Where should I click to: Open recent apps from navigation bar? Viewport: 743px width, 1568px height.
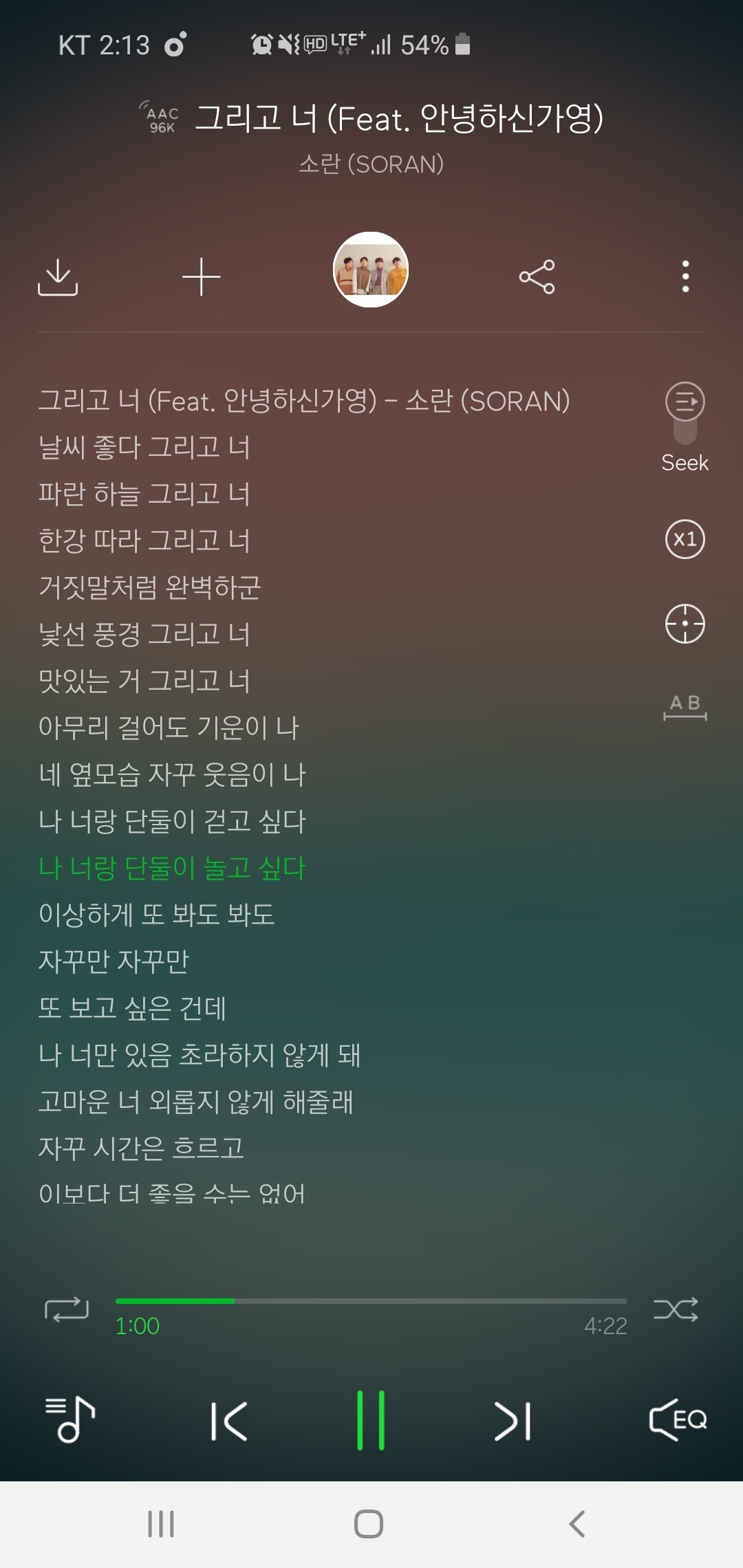pyautogui.click(x=161, y=1524)
